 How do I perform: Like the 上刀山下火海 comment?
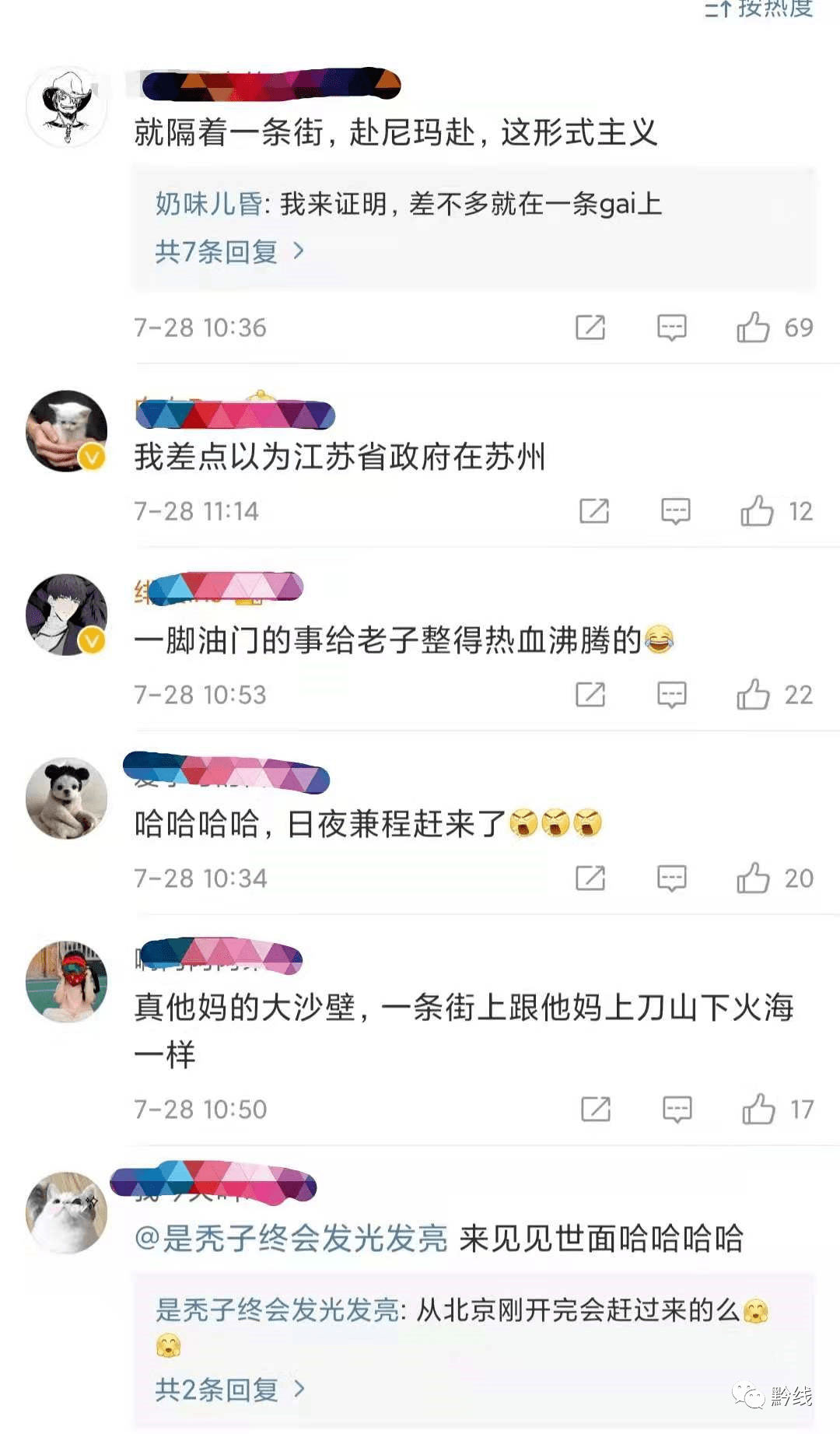coord(758,1109)
